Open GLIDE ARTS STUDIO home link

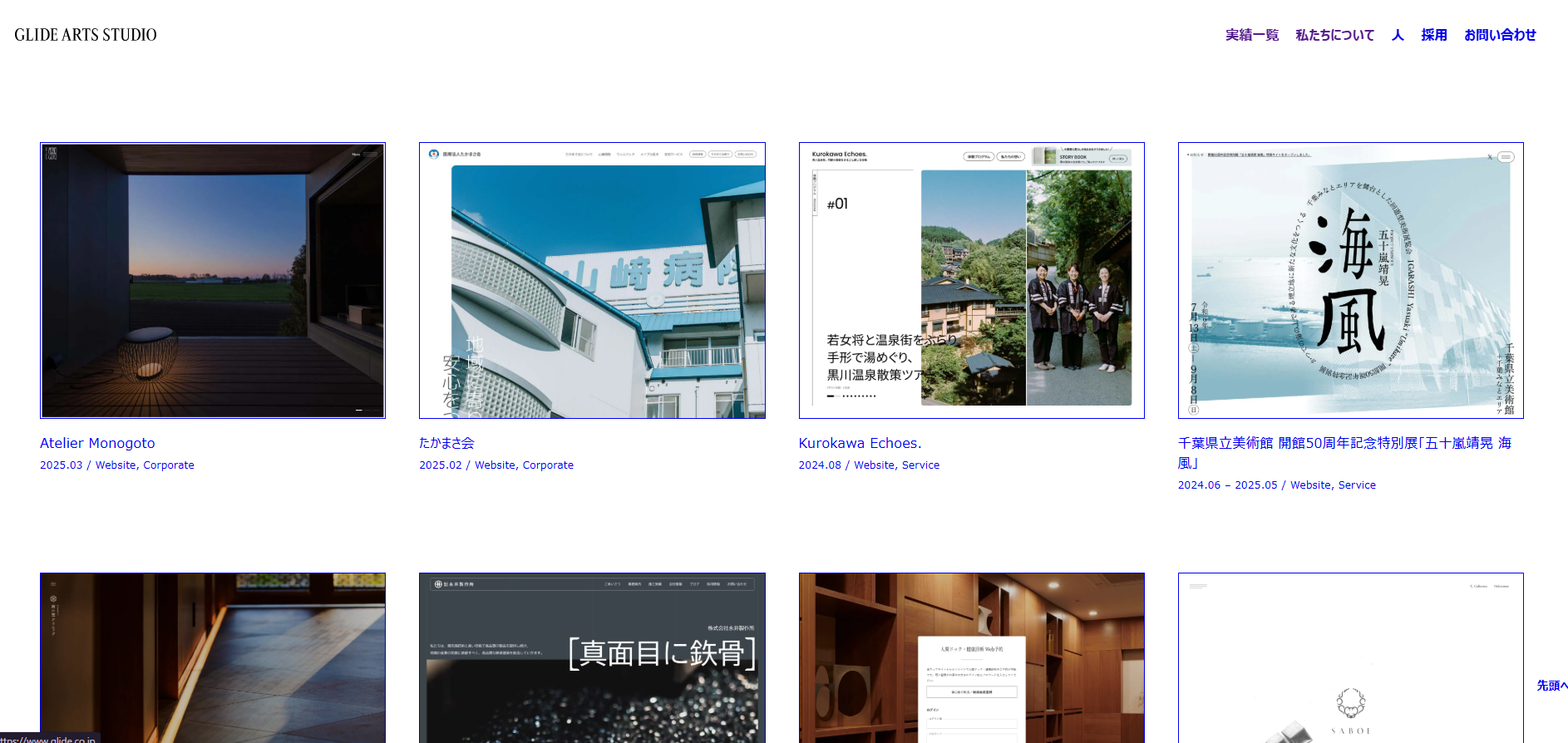coord(86,35)
